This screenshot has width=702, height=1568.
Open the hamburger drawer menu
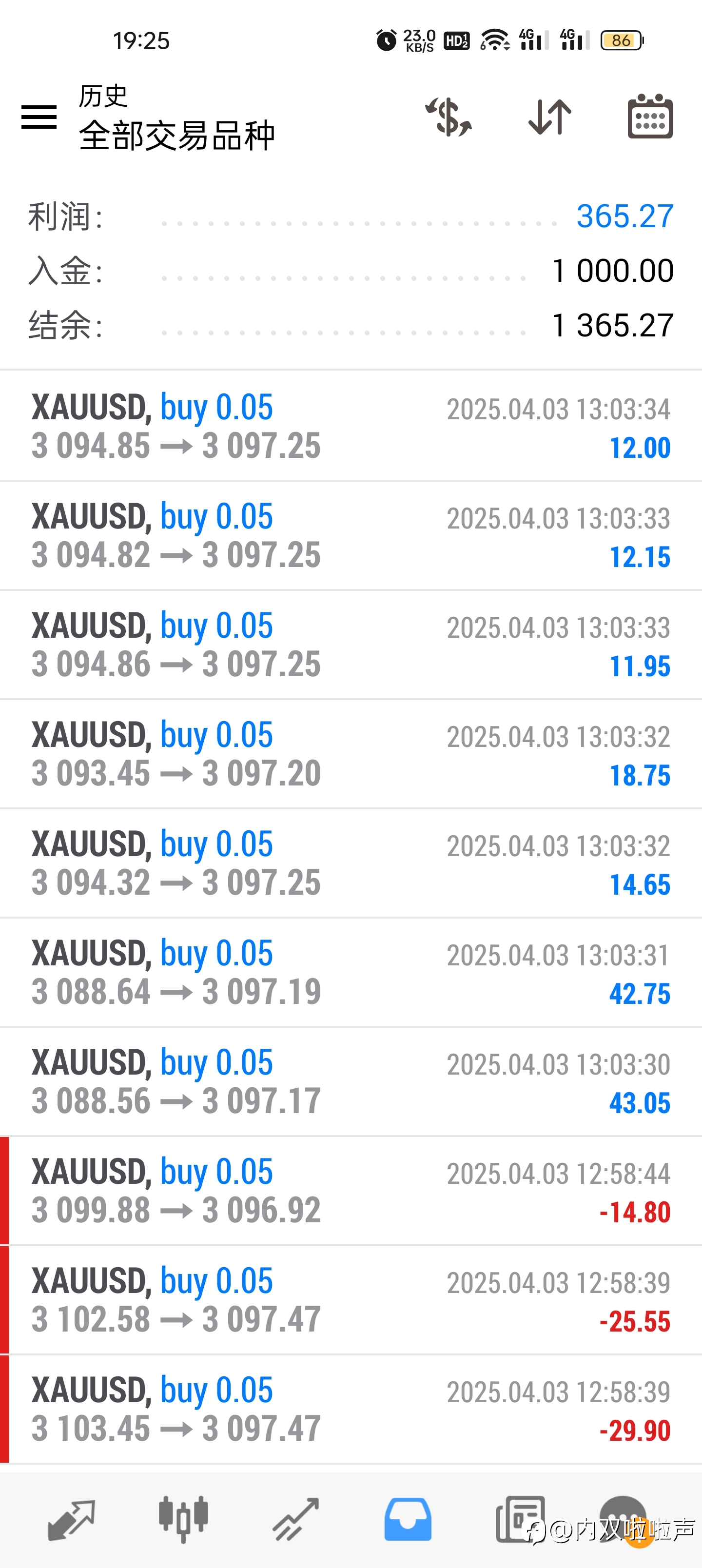[39, 116]
